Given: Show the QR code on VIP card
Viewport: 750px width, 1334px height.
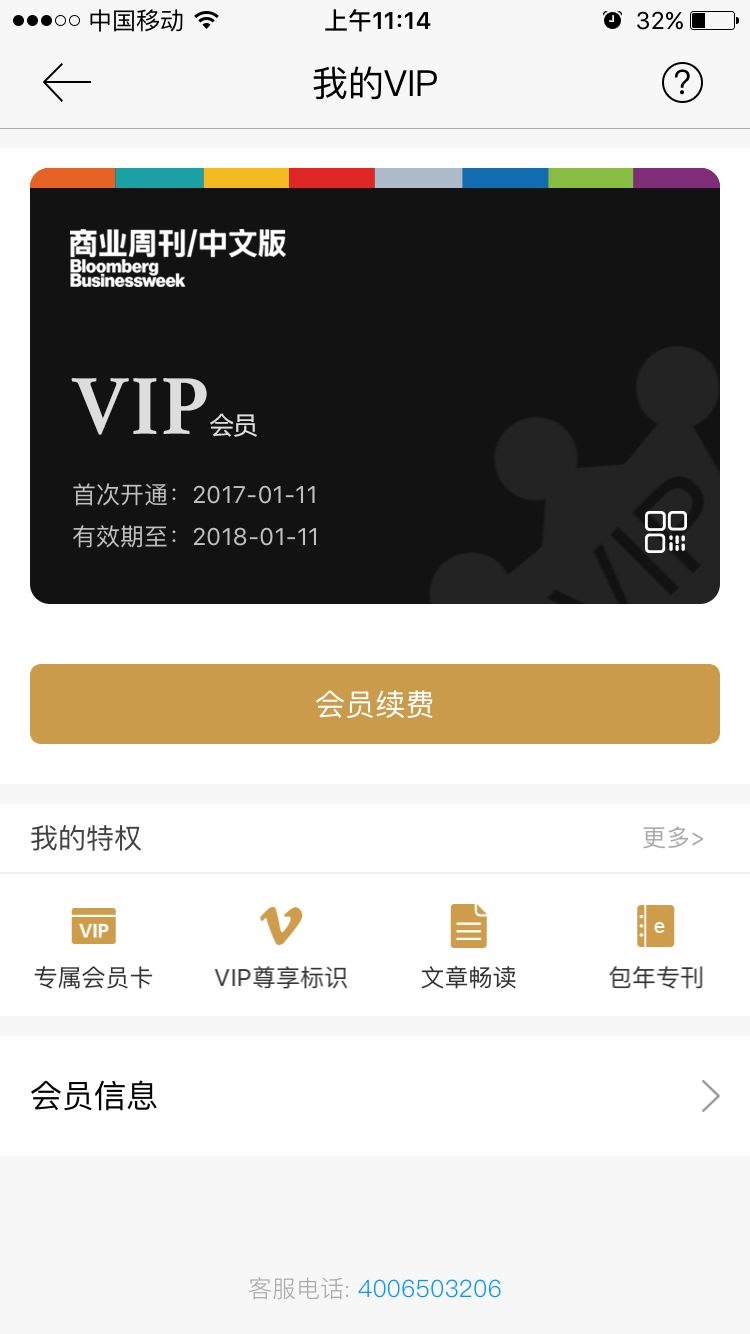Looking at the screenshot, I should [666, 531].
